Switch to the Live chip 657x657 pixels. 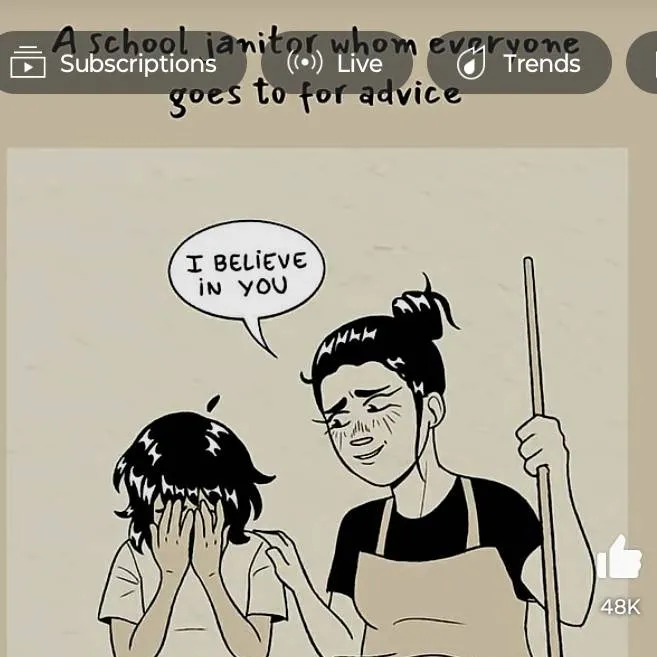[336, 63]
